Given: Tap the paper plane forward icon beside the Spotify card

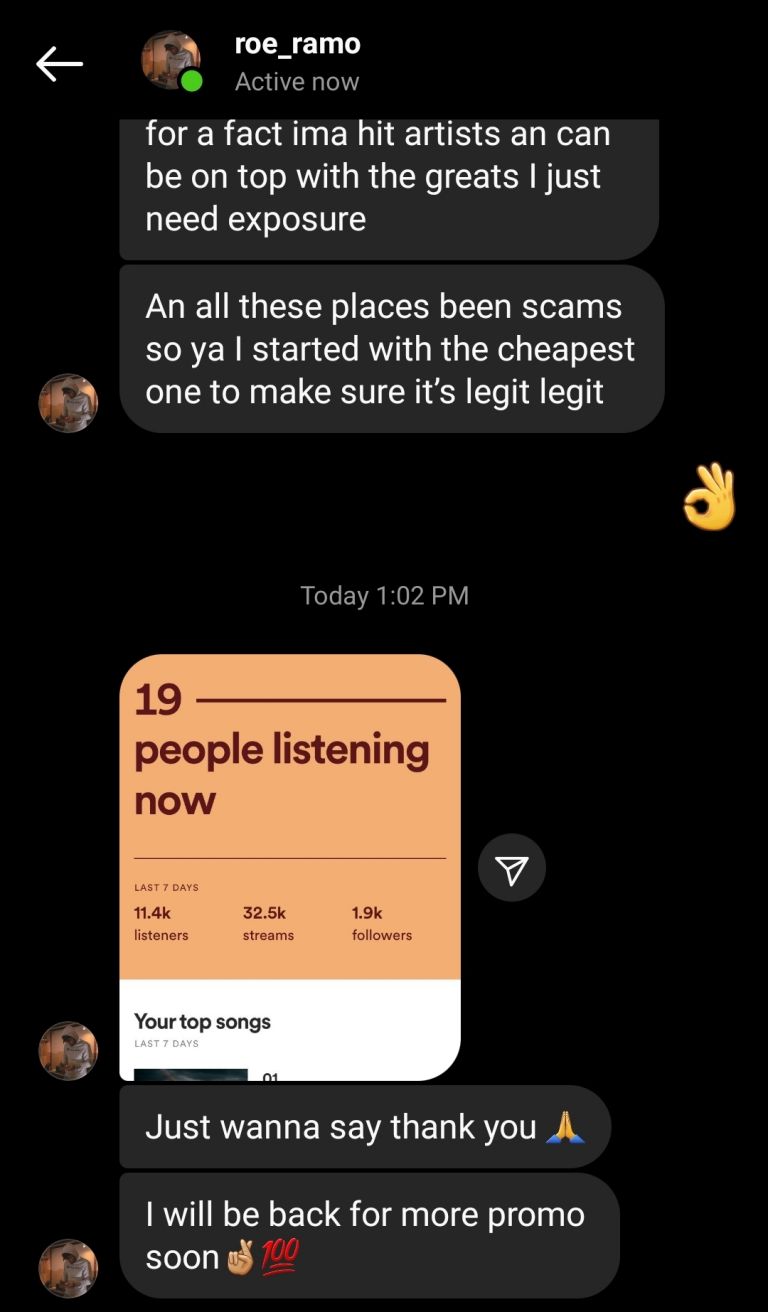Looking at the screenshot, I should (511, 867).
